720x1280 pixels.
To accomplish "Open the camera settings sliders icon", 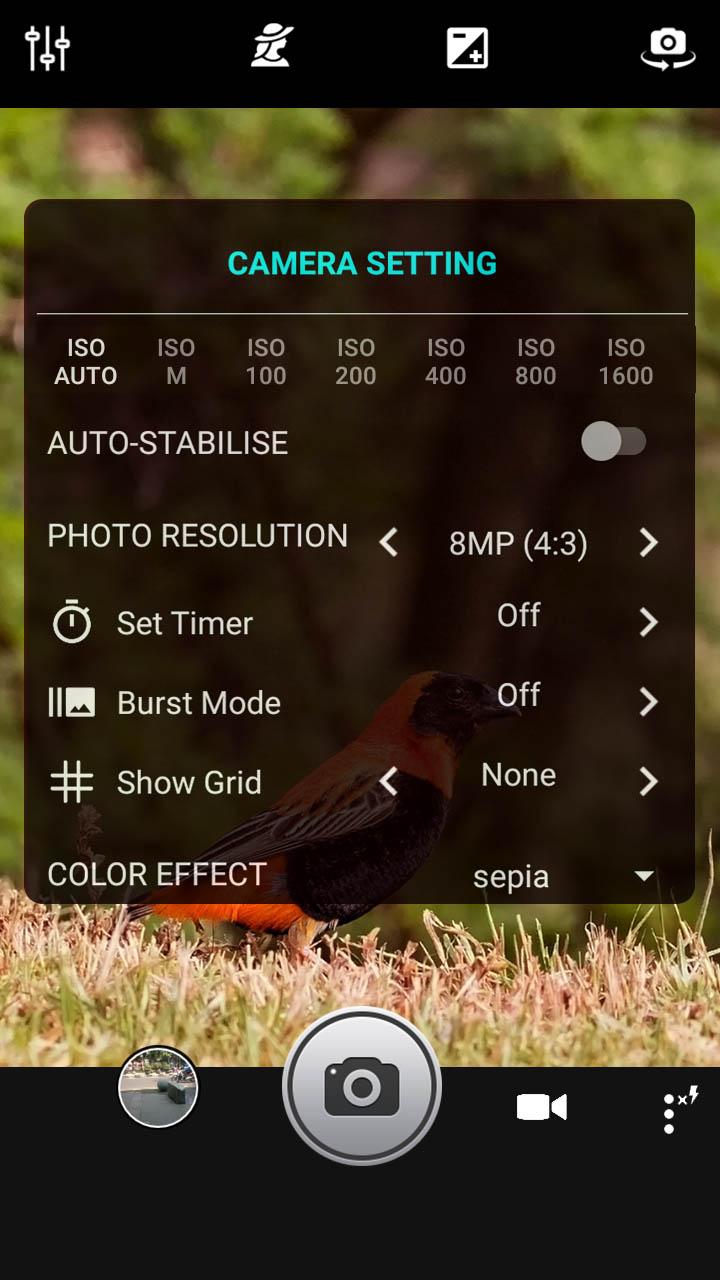I will click(x=47, y=47).
